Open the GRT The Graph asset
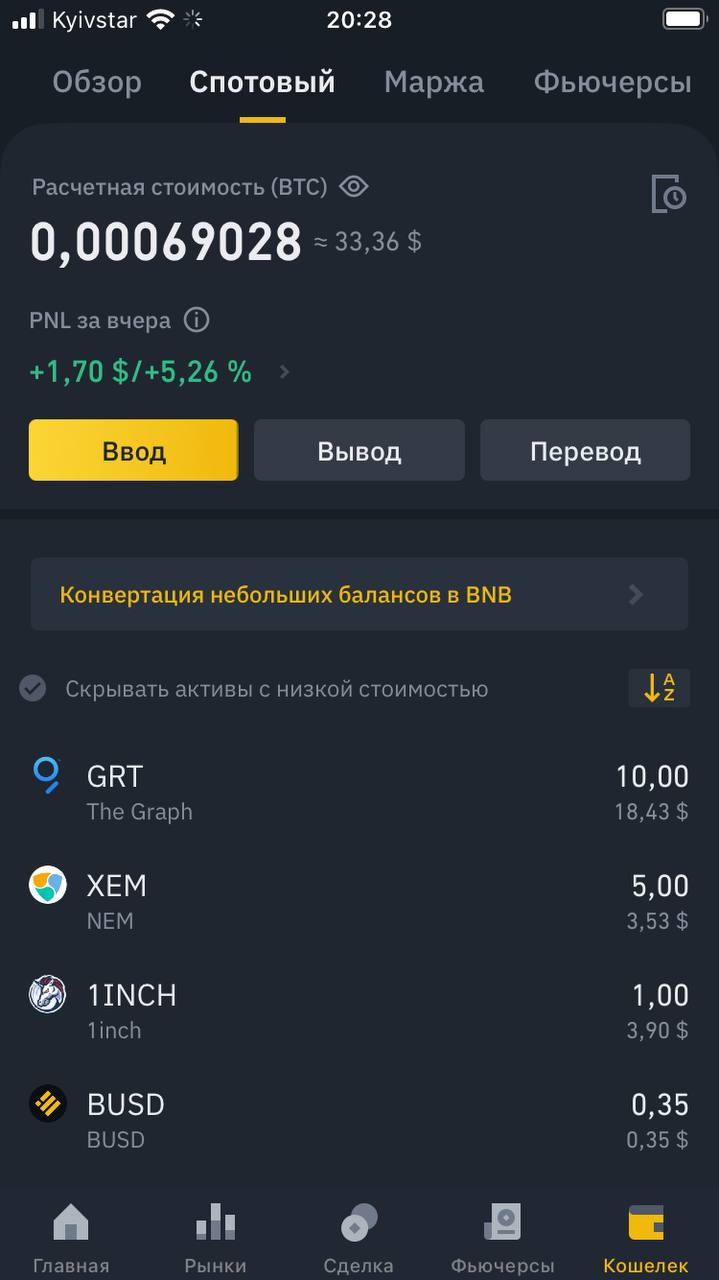719x1280 pixels. coord(359,792)
